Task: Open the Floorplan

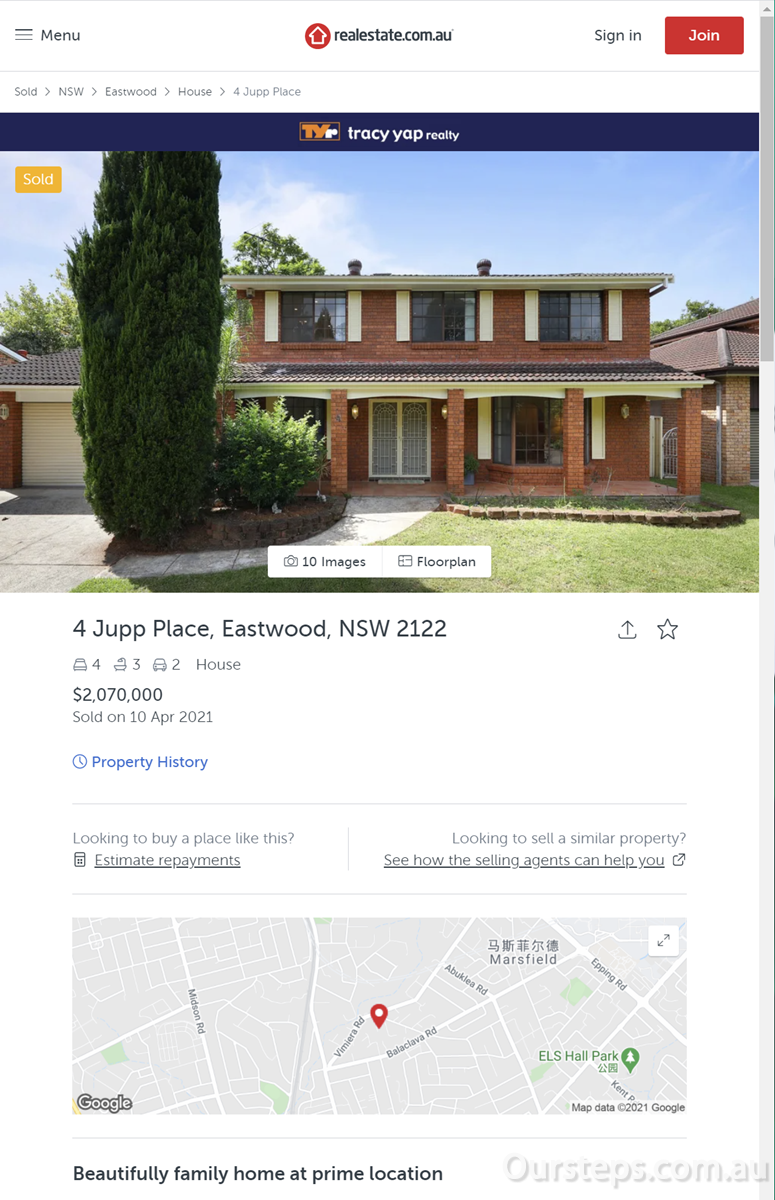Action: 437,562
